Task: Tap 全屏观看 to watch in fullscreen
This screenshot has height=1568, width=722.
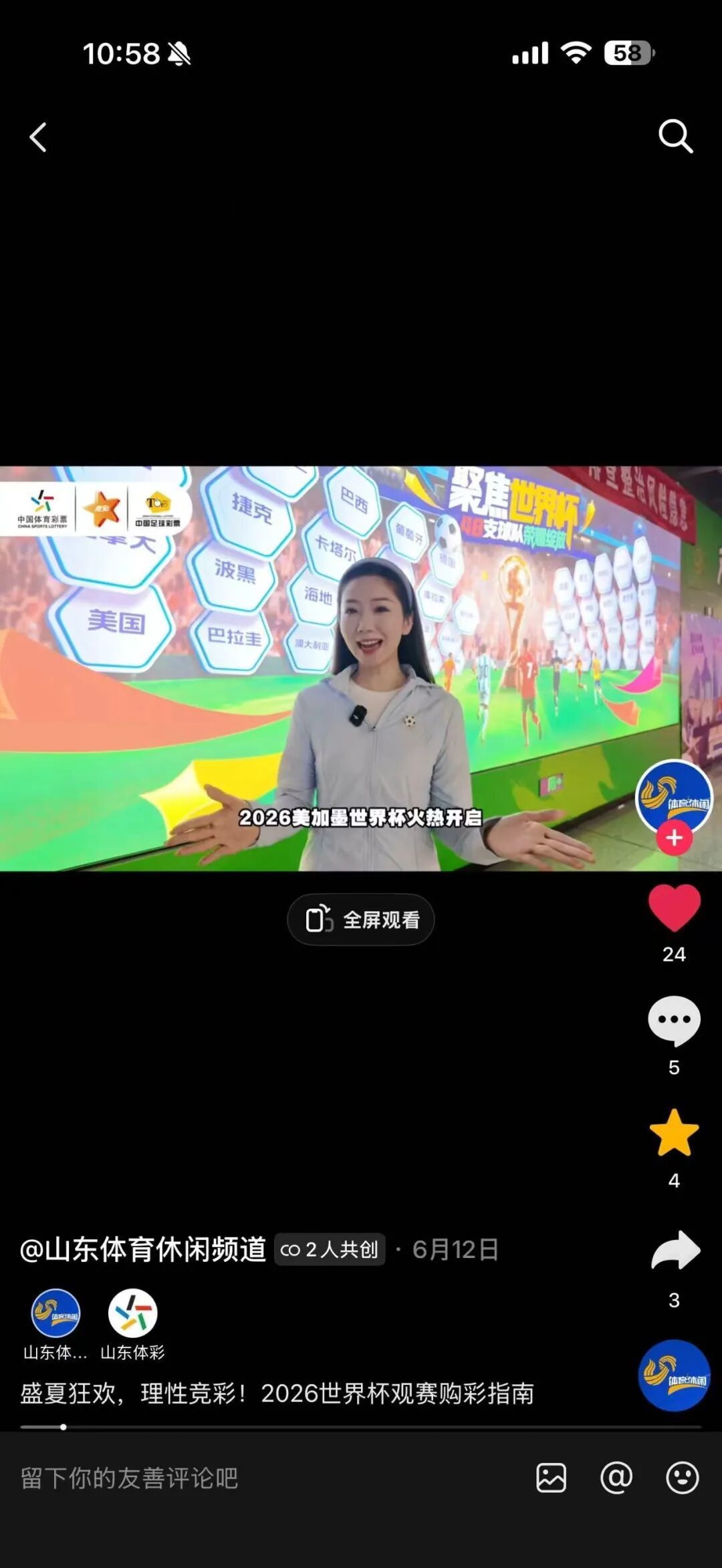Action: tap(361, 920)
